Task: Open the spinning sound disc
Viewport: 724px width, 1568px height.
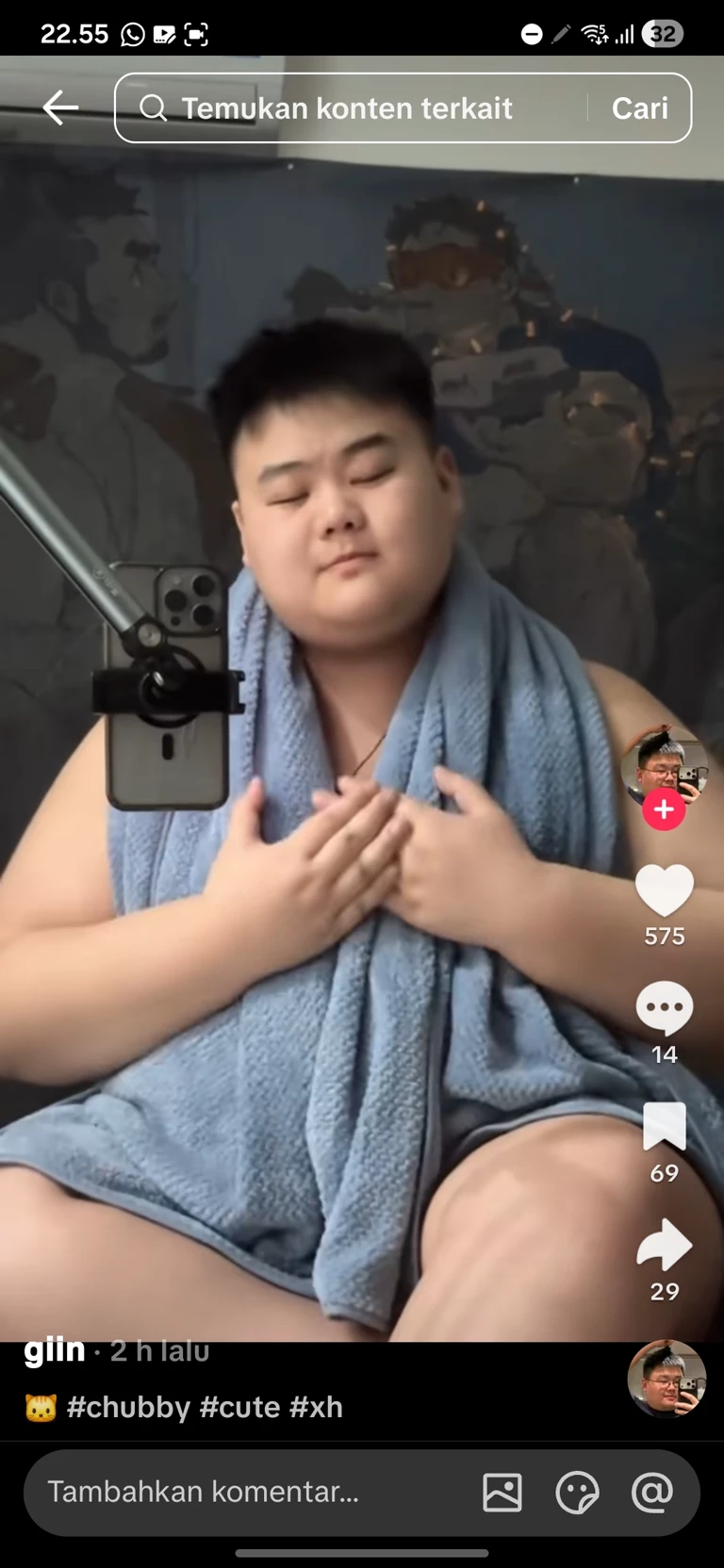Action: coord(666,1379)
